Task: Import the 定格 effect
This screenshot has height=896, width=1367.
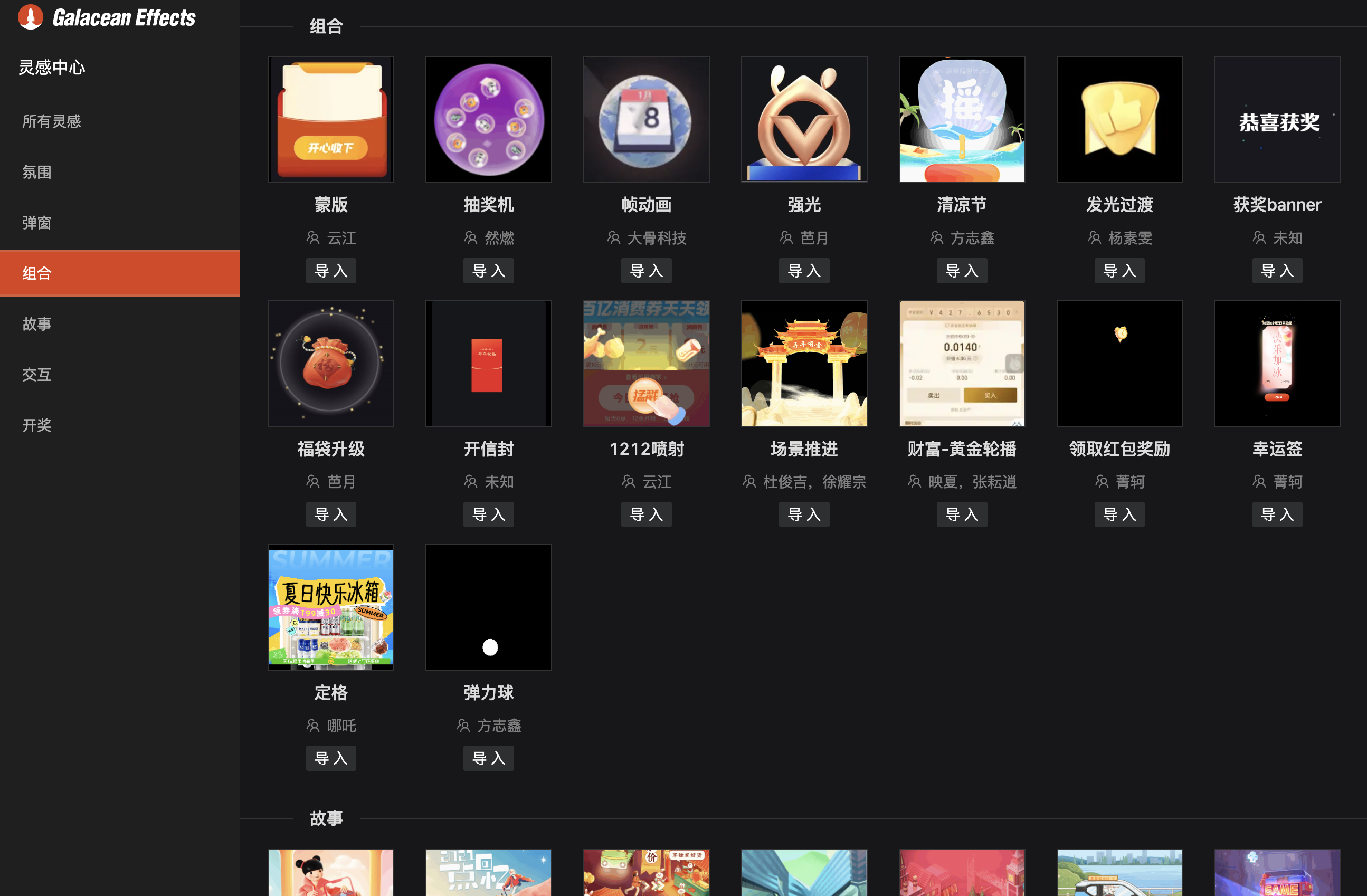Action: coord(331,758)
